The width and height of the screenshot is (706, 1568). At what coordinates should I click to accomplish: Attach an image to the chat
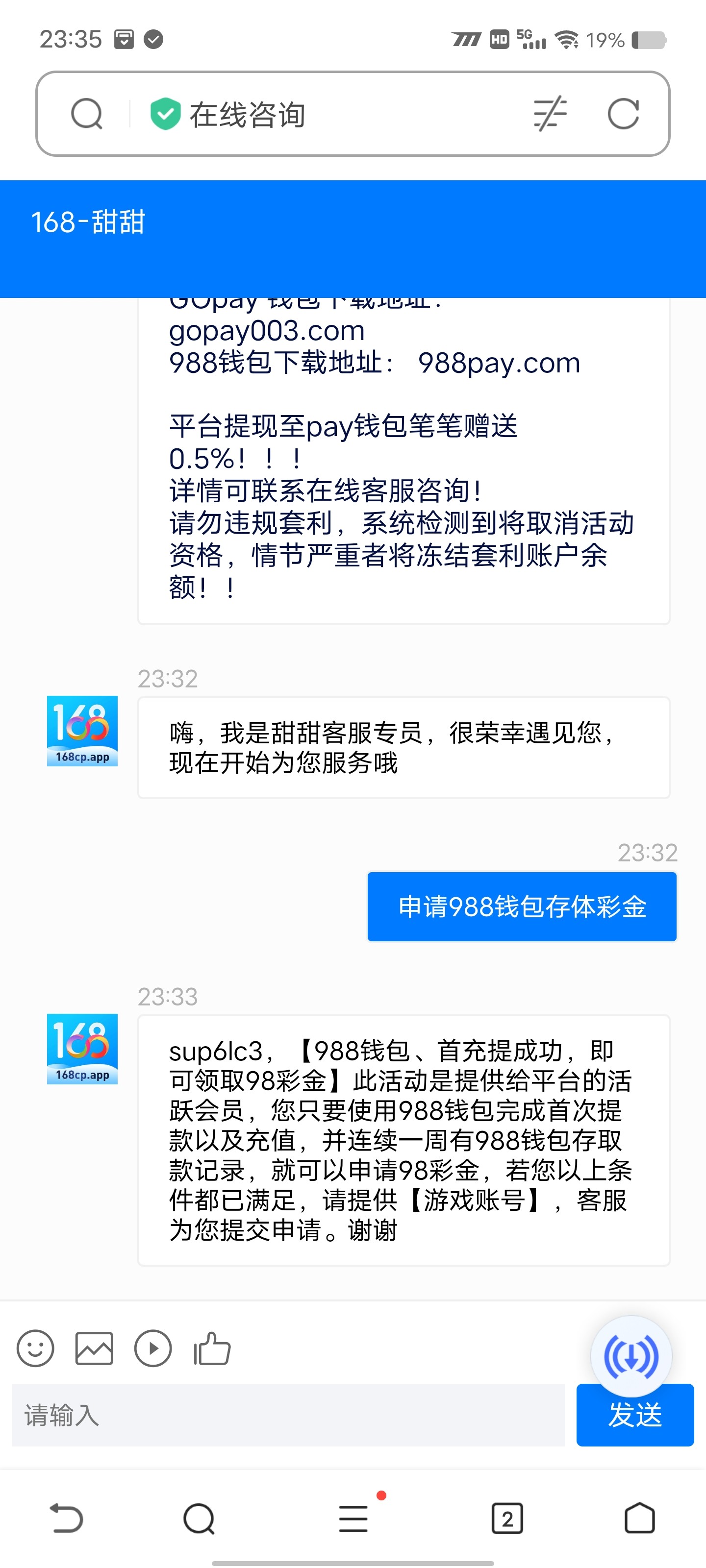point(94,1348)
